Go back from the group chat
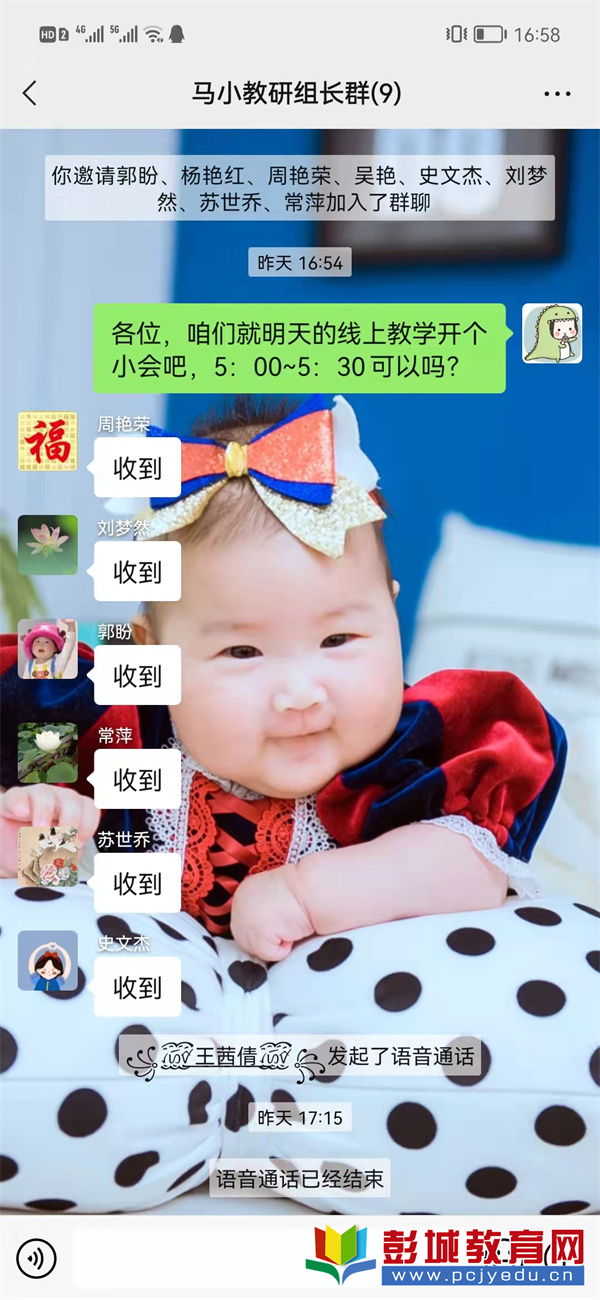Image resolution: width=600 pixels, height=1300 pixels. 30,94
